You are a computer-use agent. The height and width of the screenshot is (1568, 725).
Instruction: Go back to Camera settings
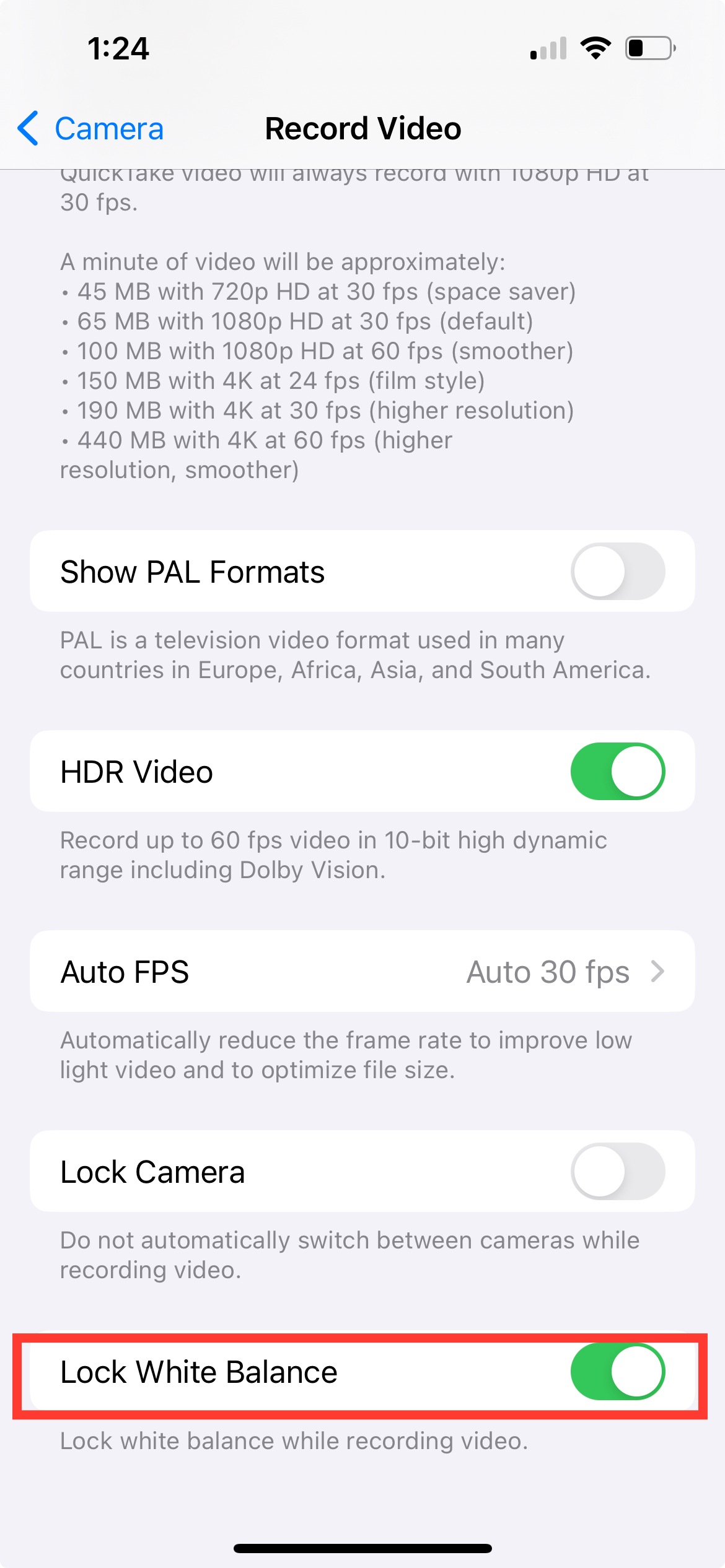pyautogui.click(x=91, y=129)
